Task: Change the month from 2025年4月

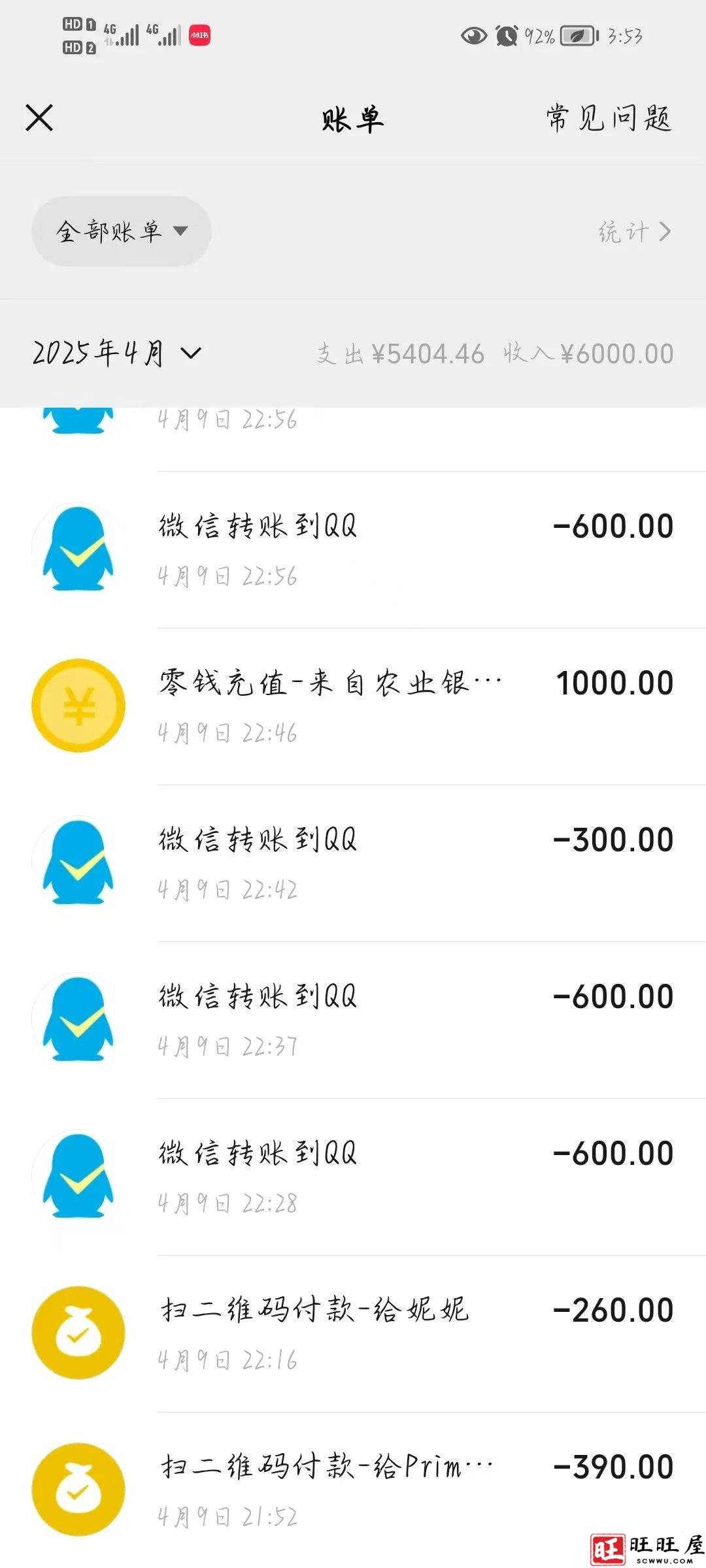Action: 118,353
